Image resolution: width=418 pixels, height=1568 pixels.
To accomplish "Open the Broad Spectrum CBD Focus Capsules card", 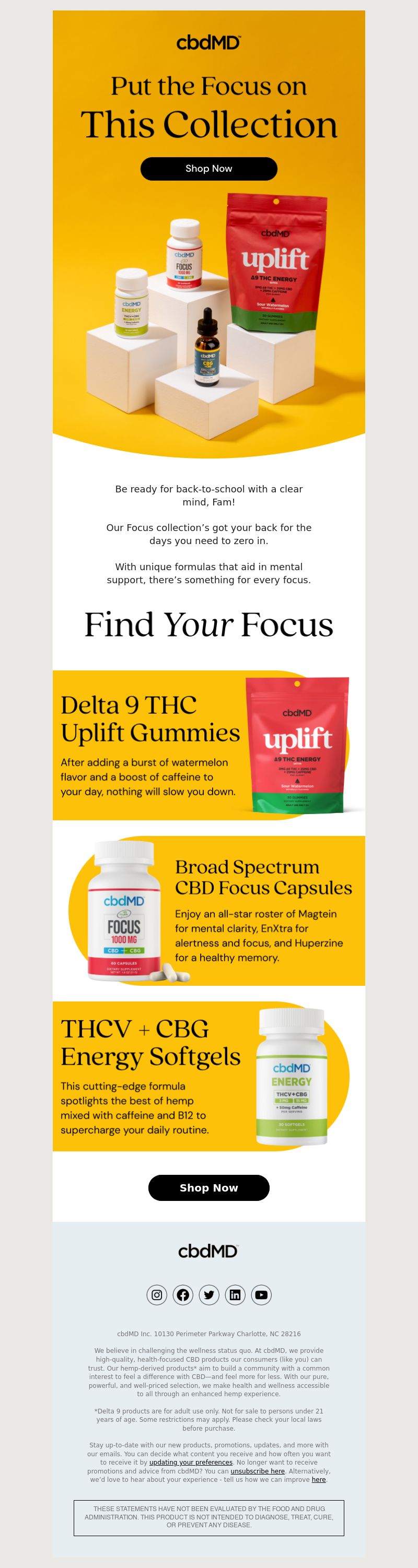I will coord(208,911).
